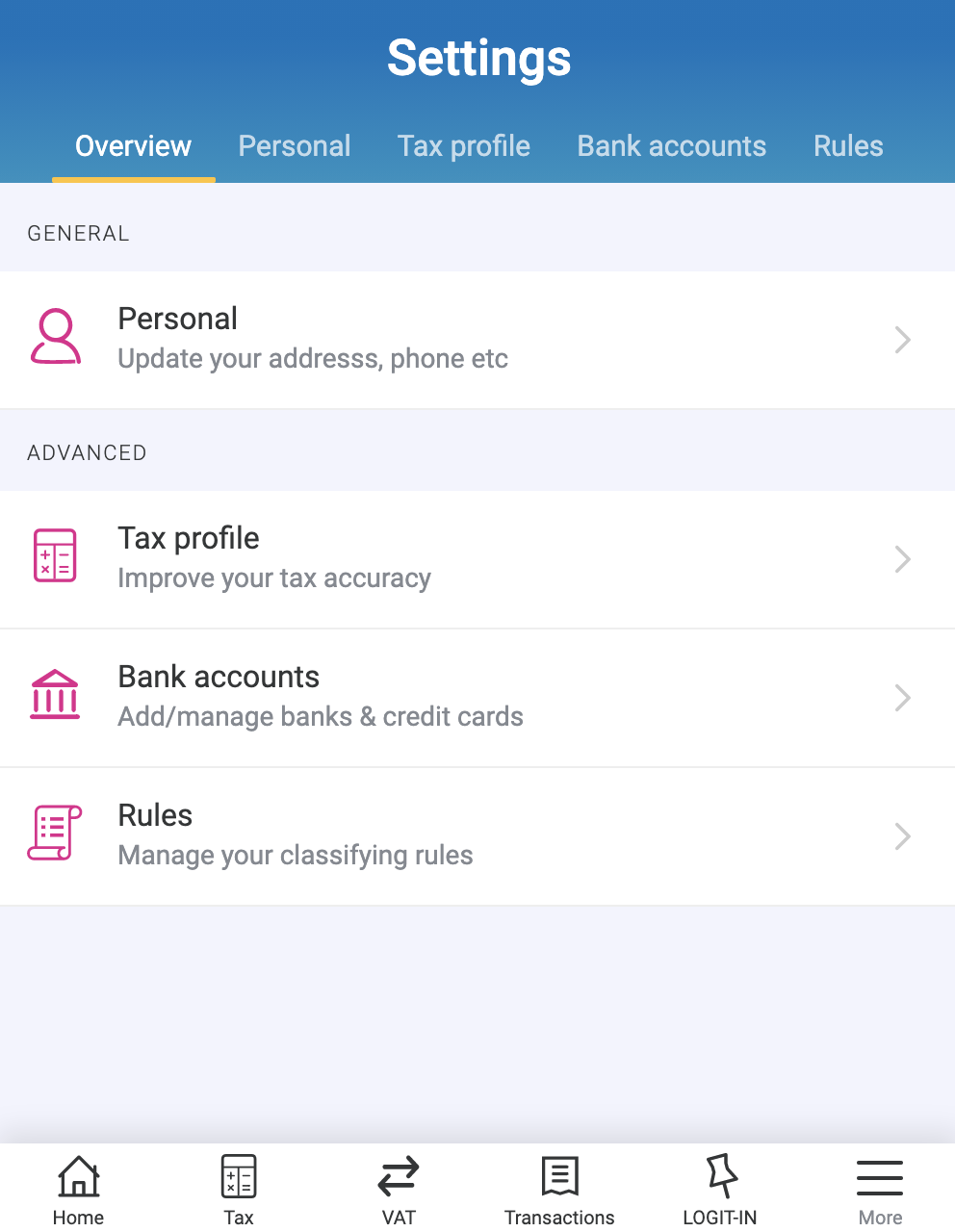Switch to VAT in bottom navigation
955x1232 pixels.
click(x=399, y=1190)
